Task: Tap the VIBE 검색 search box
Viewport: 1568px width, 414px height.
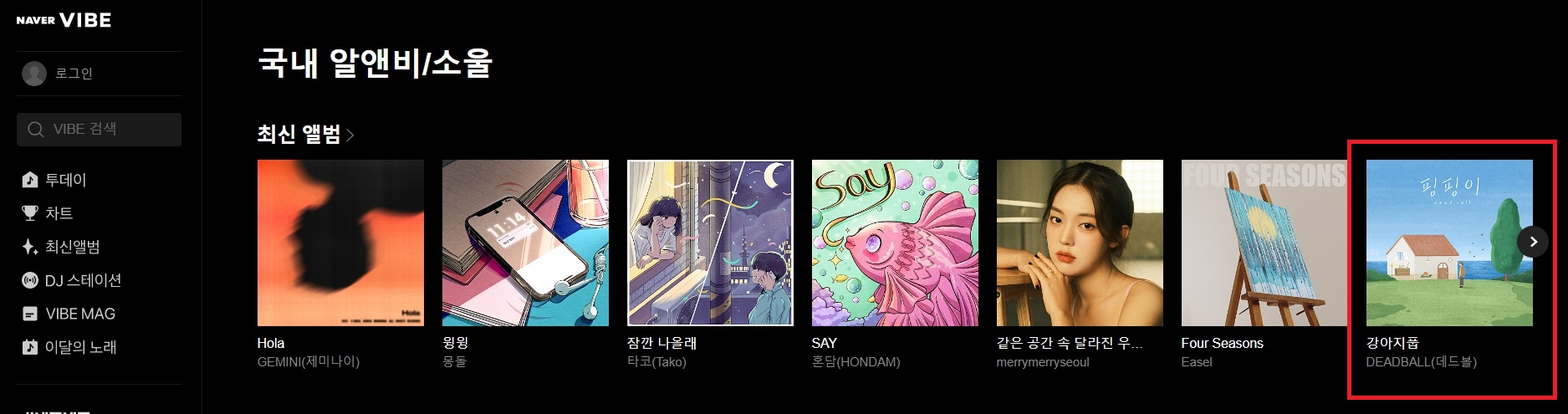Action: [x=99, y=130]
